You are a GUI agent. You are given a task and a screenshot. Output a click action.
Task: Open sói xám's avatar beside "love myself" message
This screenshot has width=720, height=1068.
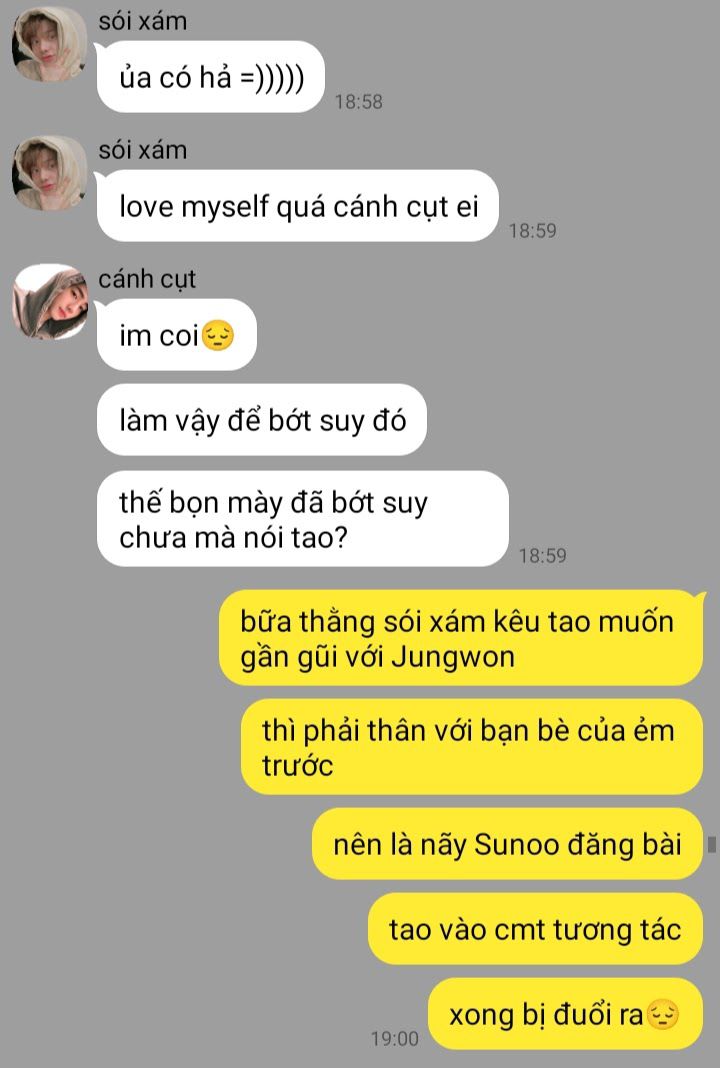tap(50, 173)
